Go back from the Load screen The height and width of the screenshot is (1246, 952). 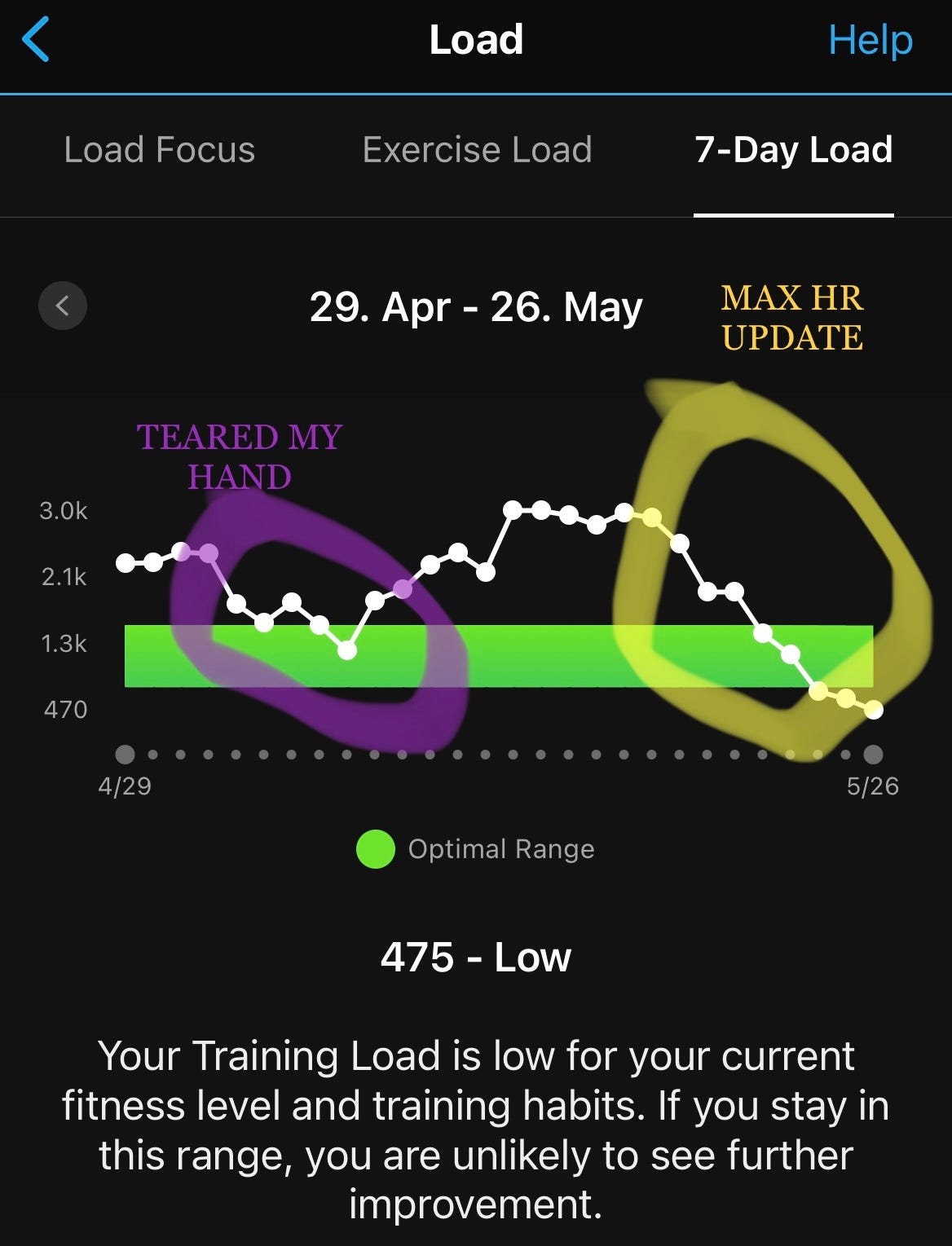point(36,41)
